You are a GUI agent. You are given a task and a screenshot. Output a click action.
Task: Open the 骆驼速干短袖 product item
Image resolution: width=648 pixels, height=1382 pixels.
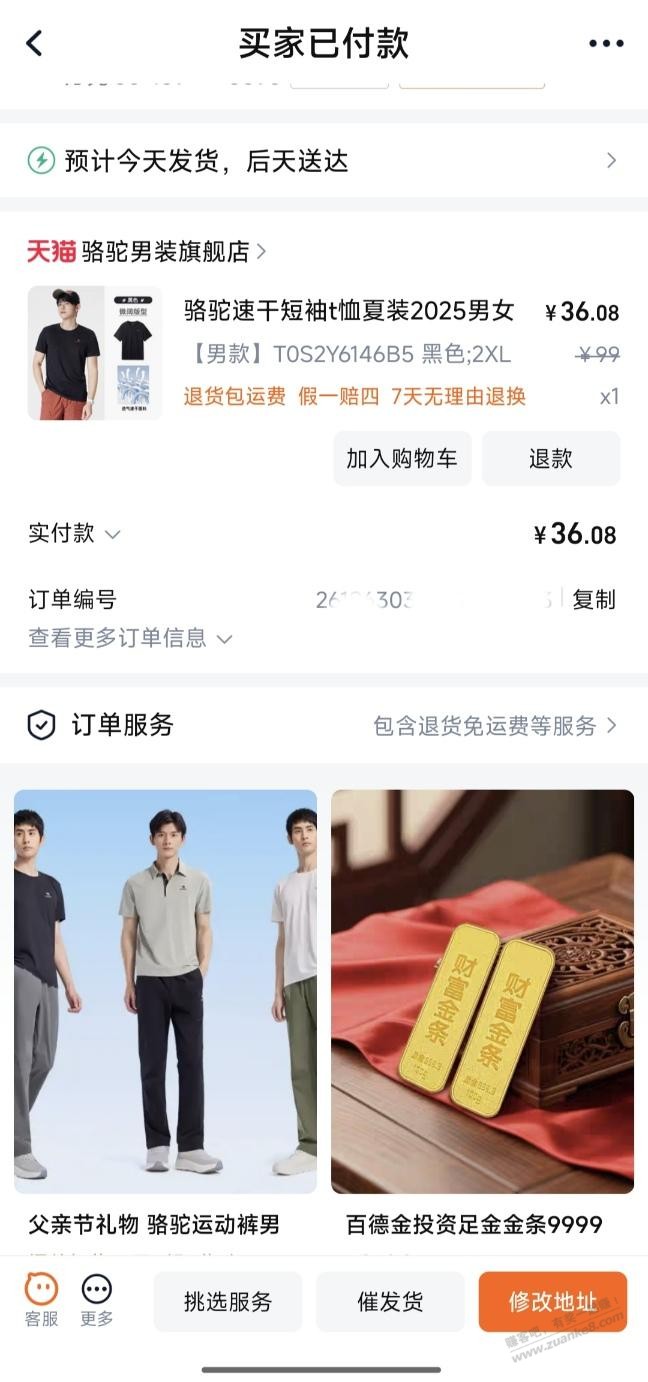[x=349, y=311]
